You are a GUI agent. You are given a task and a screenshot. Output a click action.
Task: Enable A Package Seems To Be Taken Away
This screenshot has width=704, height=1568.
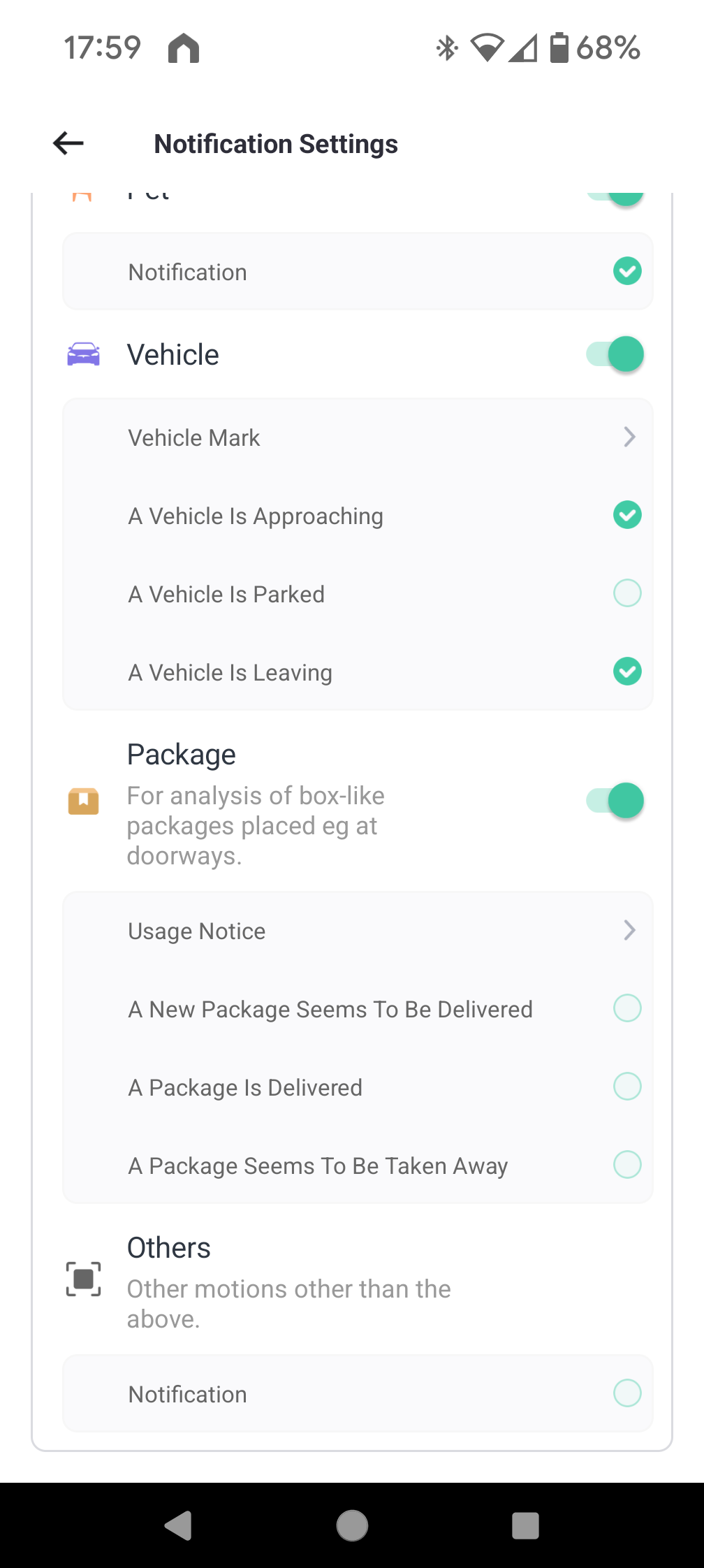point(626,1166)
